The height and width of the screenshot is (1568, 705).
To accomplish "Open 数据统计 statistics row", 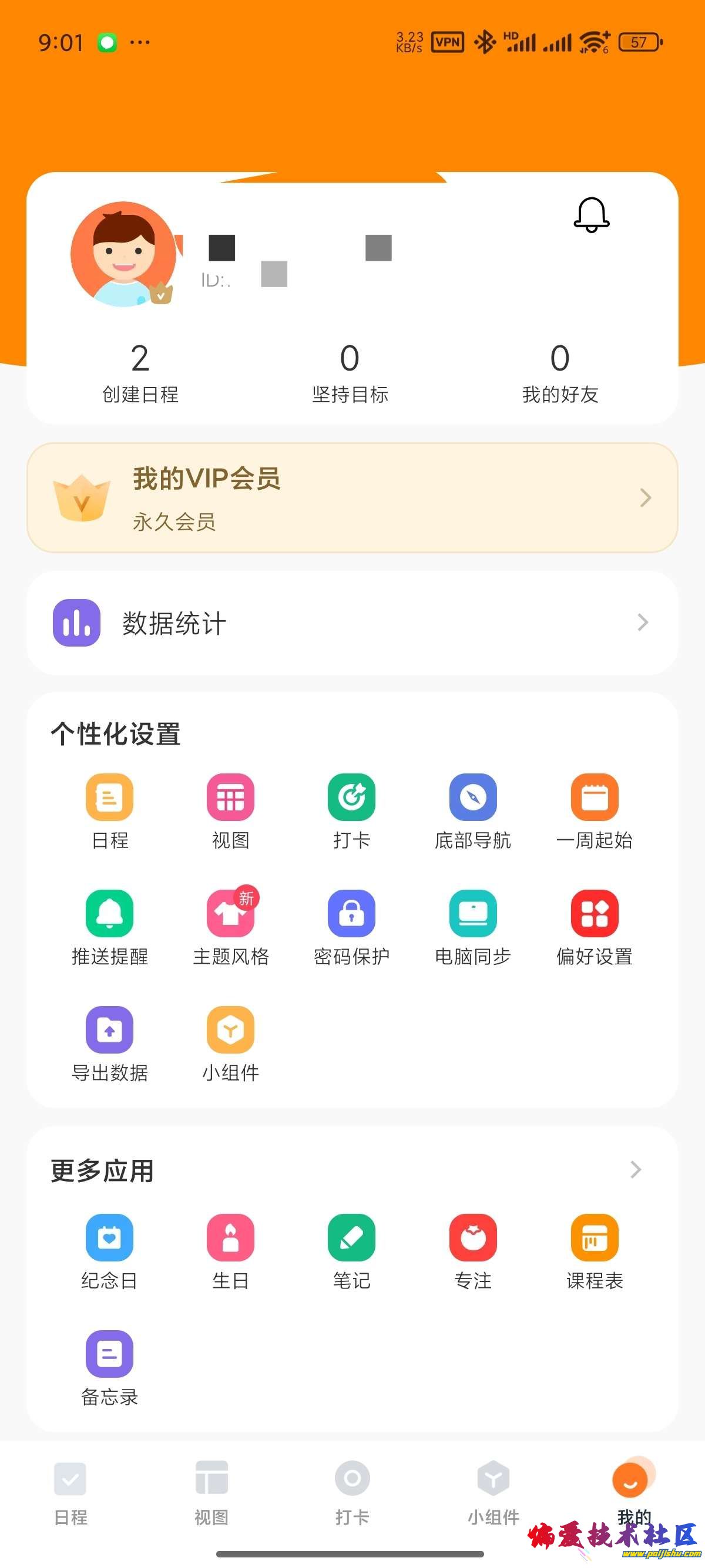I will click(x=352, y=623).
